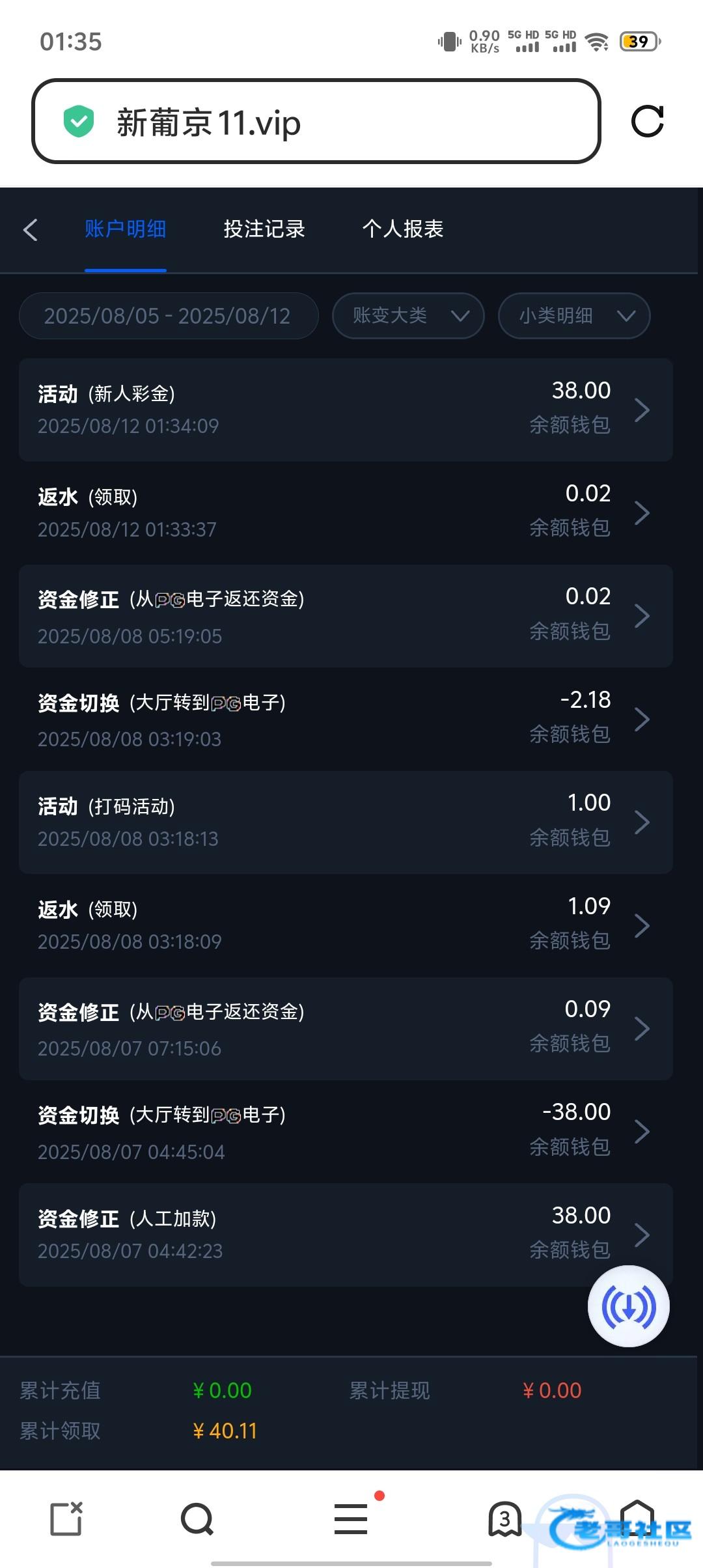Open the 资金修正 (人工加款) 38.00 record

click(346, 1235)
